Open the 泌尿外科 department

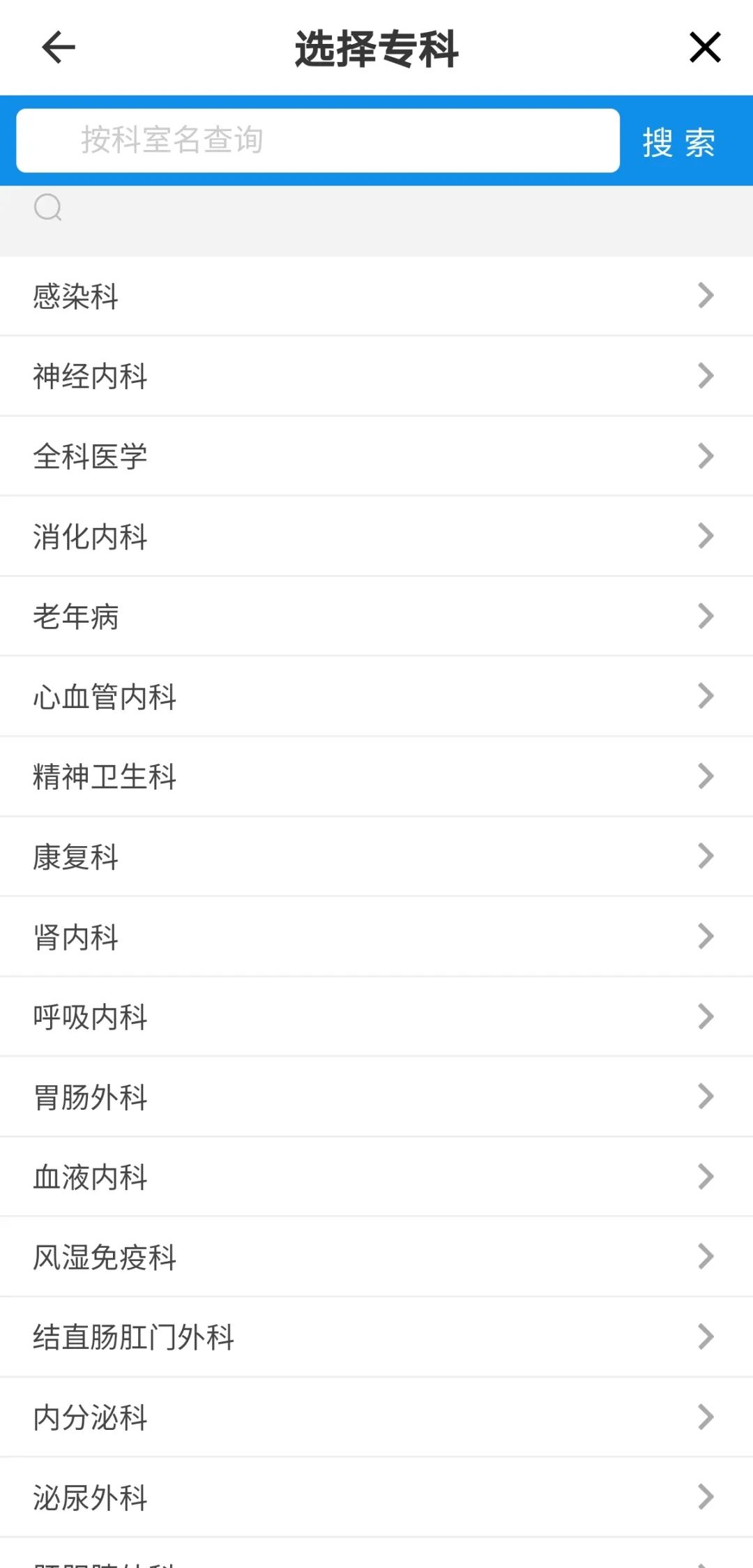376,1498
